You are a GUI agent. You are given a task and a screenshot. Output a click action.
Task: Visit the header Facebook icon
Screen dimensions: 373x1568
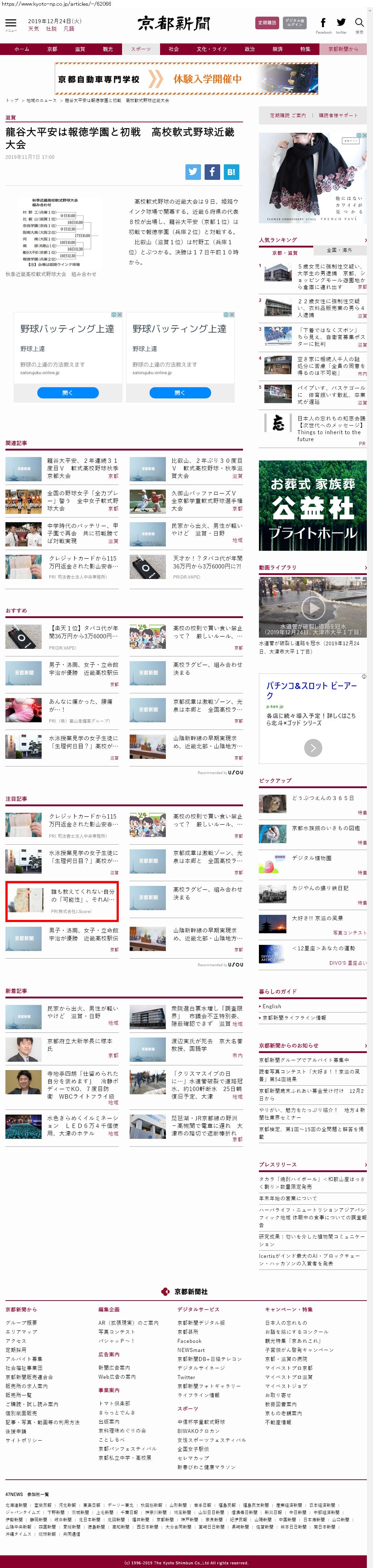(324, 23)
